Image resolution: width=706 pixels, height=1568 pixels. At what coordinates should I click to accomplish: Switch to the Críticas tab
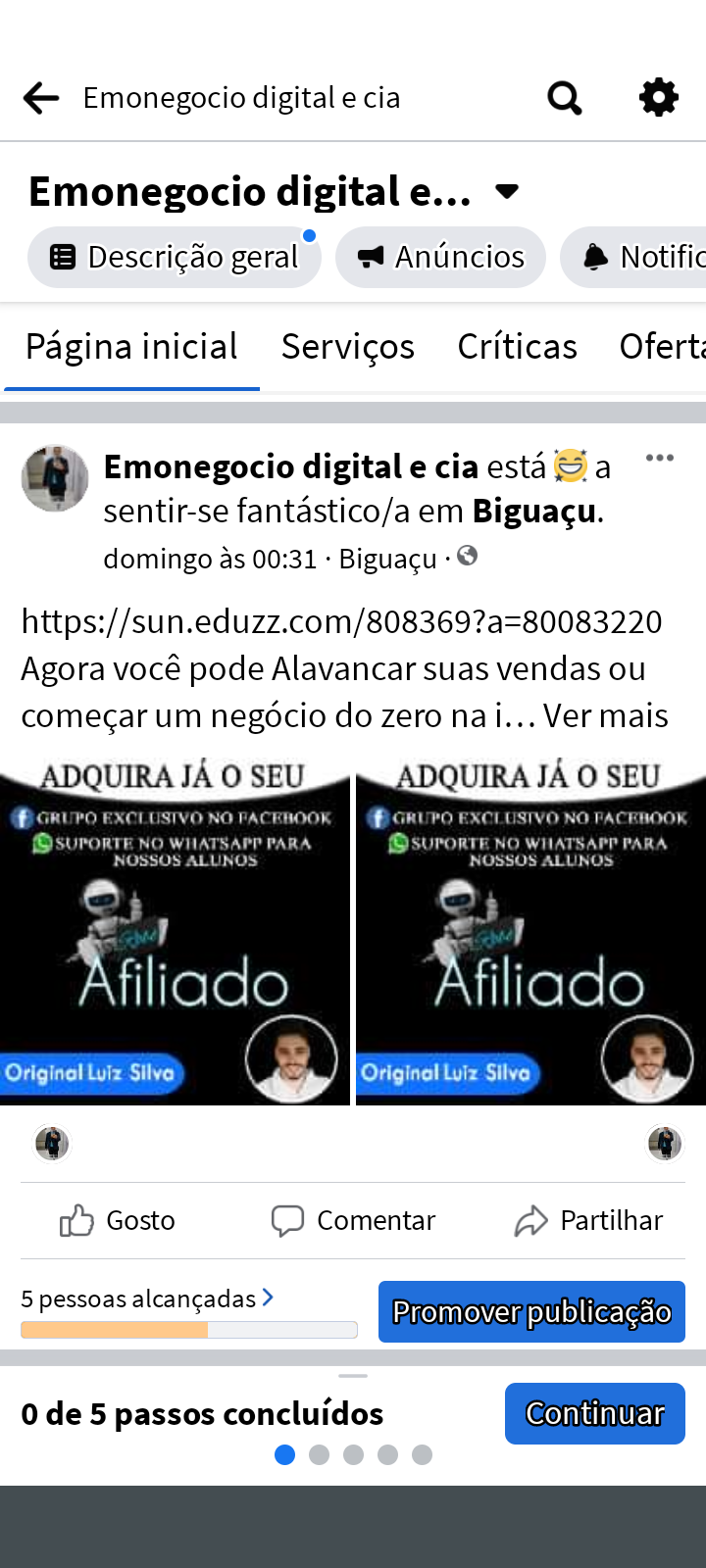pyautogui.click(x=517, y=347)
